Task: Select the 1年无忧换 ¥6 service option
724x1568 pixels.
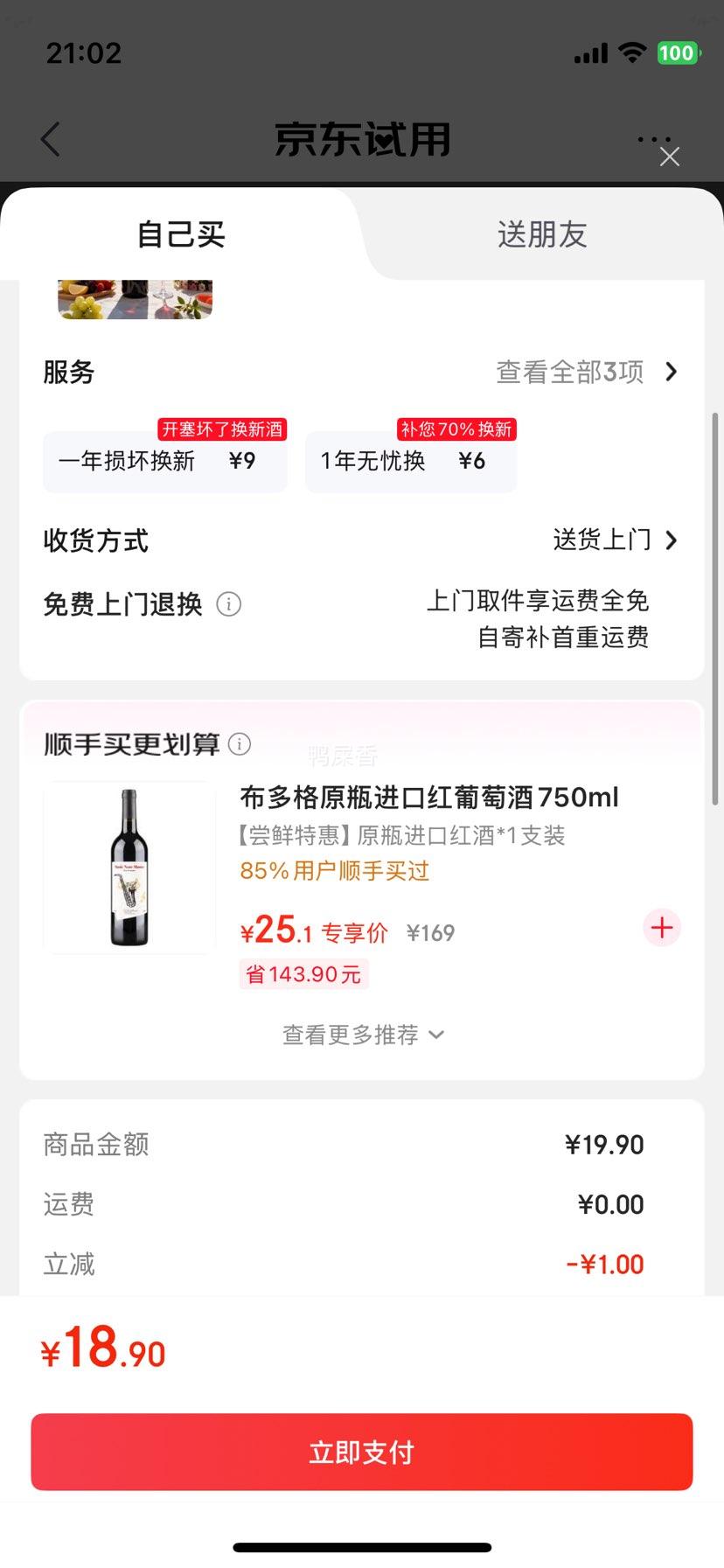Action: [x=411, y=461]
